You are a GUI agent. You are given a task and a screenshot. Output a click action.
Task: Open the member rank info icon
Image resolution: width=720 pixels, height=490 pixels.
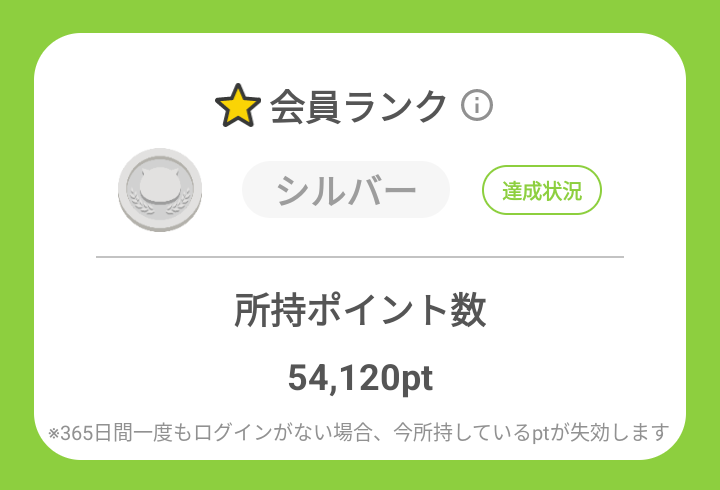pos(477,105)
